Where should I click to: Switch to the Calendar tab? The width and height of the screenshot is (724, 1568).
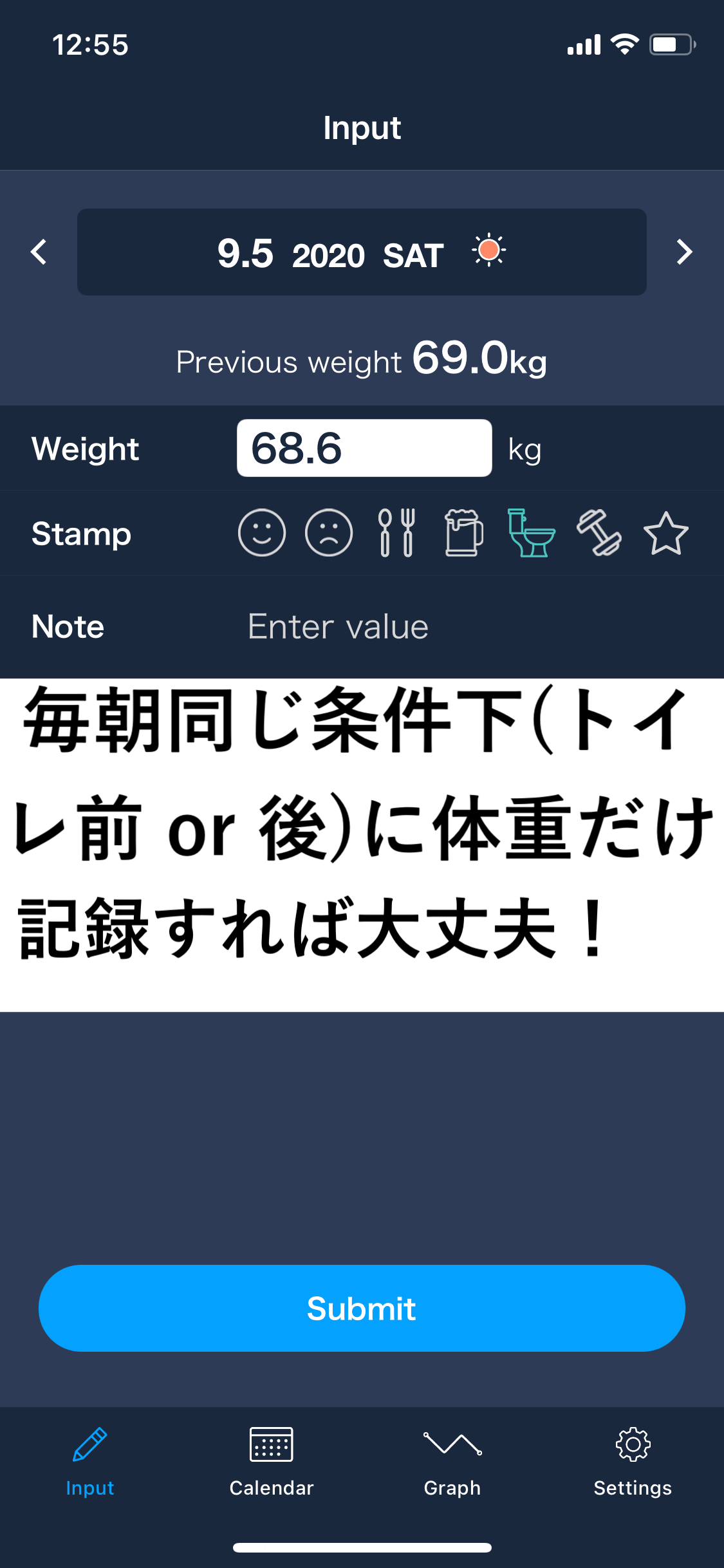pyautogui.click(x=271, y=1461)
